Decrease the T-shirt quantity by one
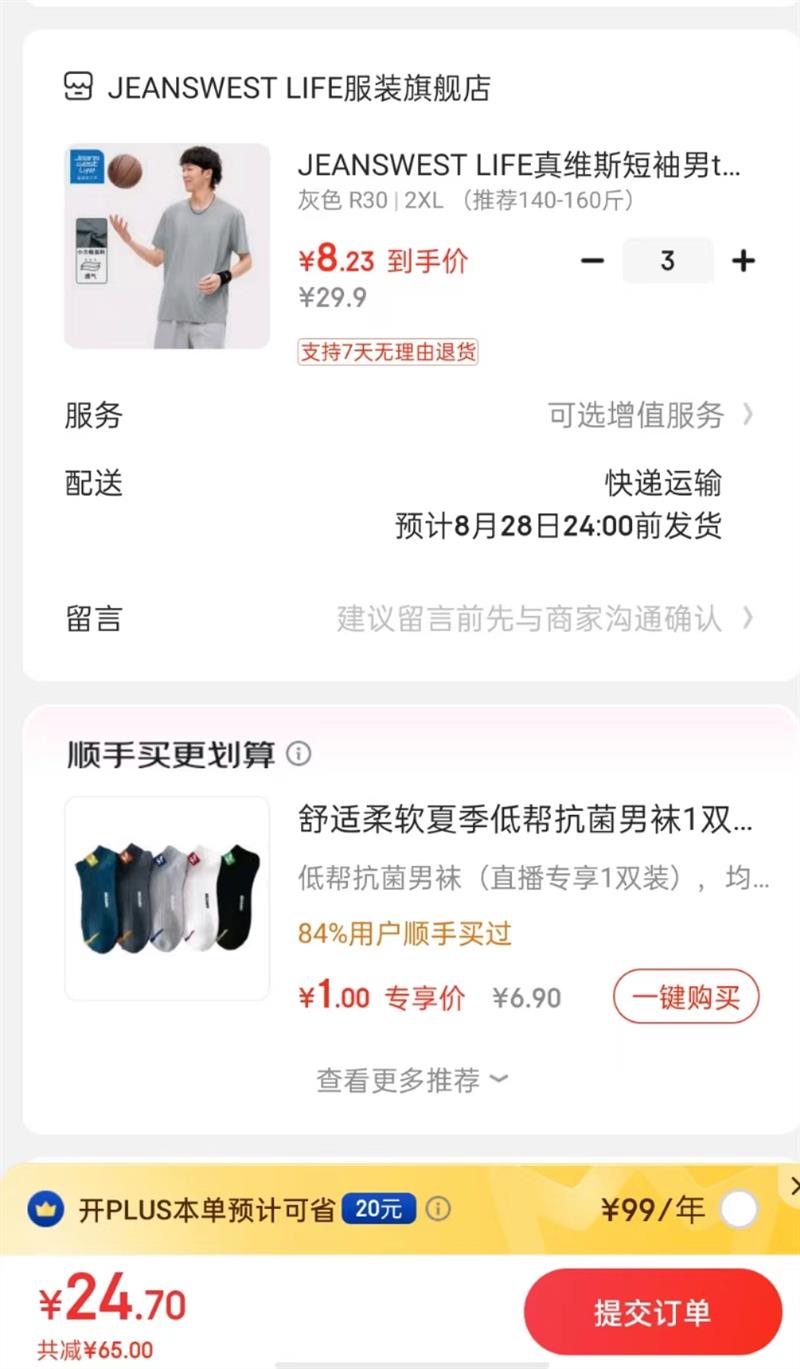The height and width of the screenshot is (1369, 800). tap(593, 261)
